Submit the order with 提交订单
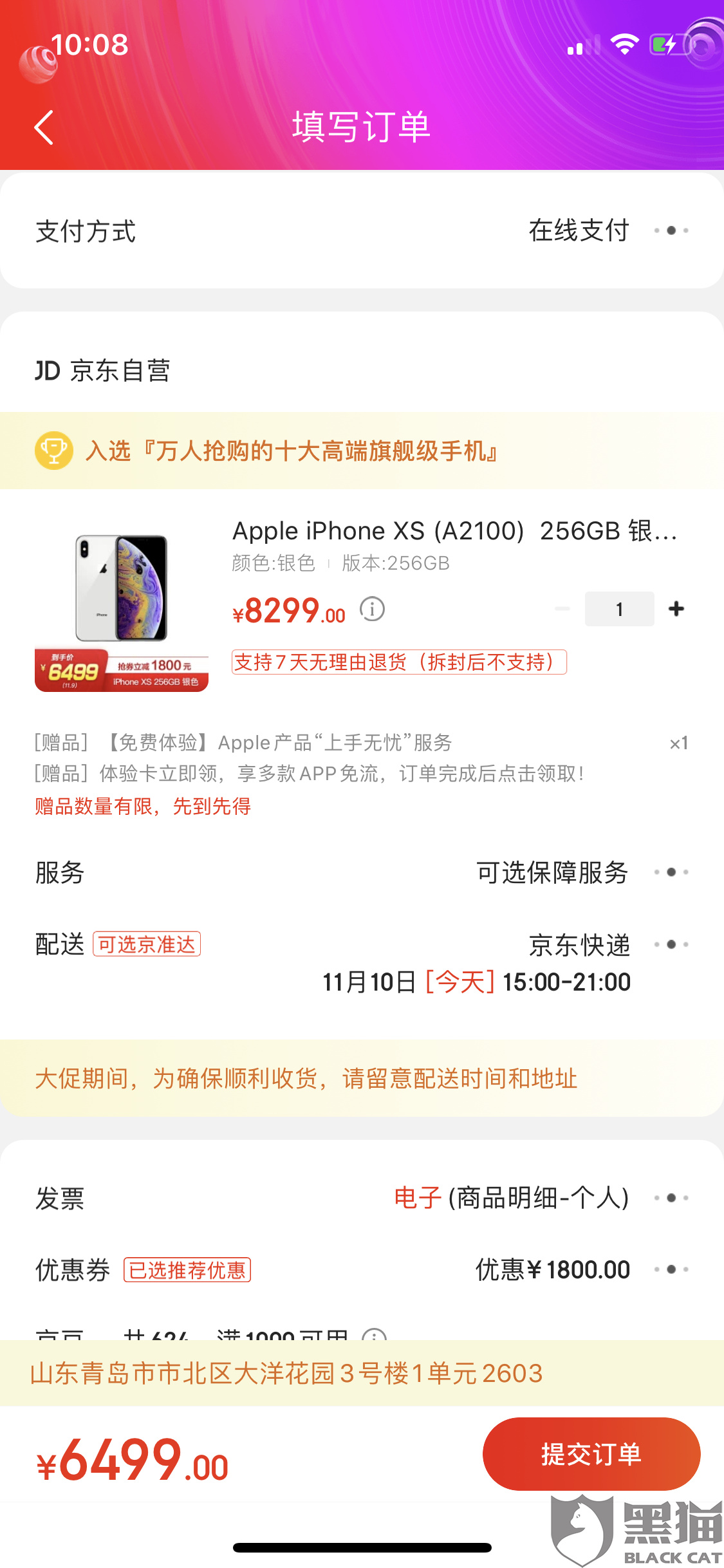The height and width of the screenshot is (1568, 724). coord(591,1454)
